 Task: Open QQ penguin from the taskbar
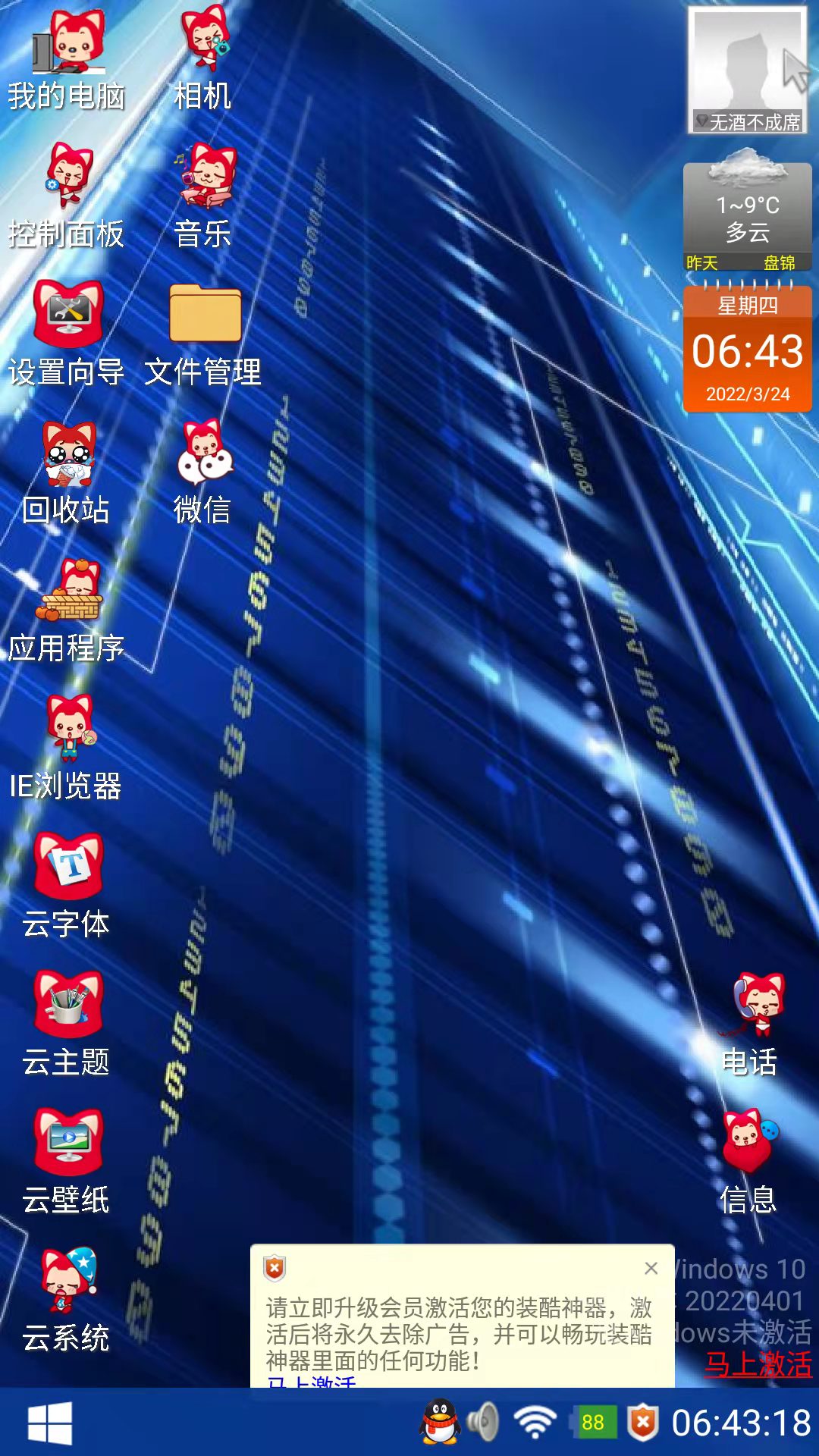441,1423
